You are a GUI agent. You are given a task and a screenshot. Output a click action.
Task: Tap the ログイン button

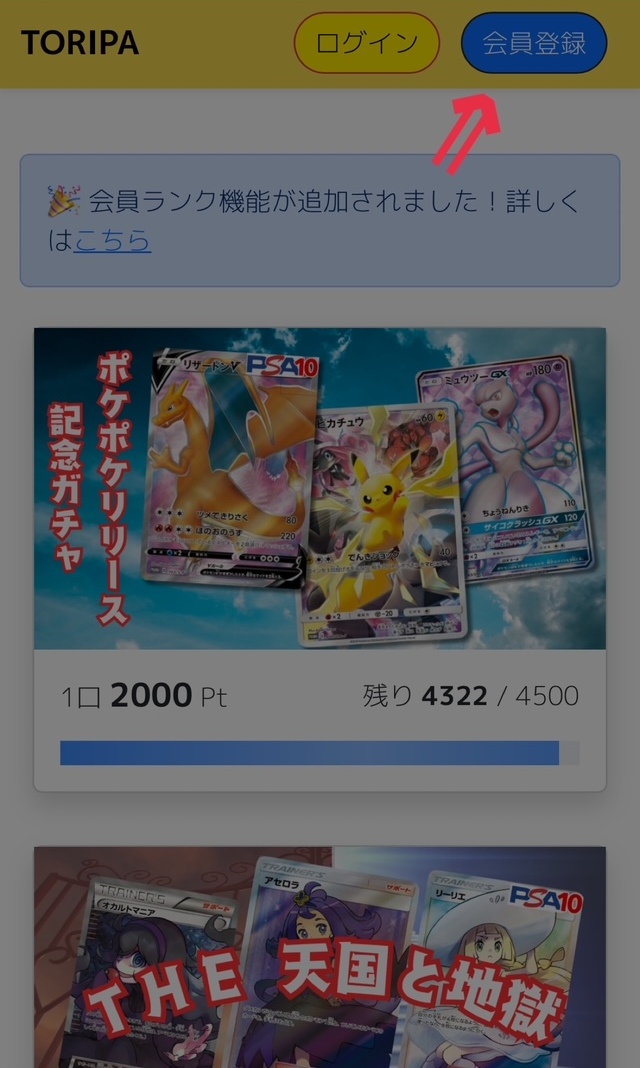click(x=366, y=43)
